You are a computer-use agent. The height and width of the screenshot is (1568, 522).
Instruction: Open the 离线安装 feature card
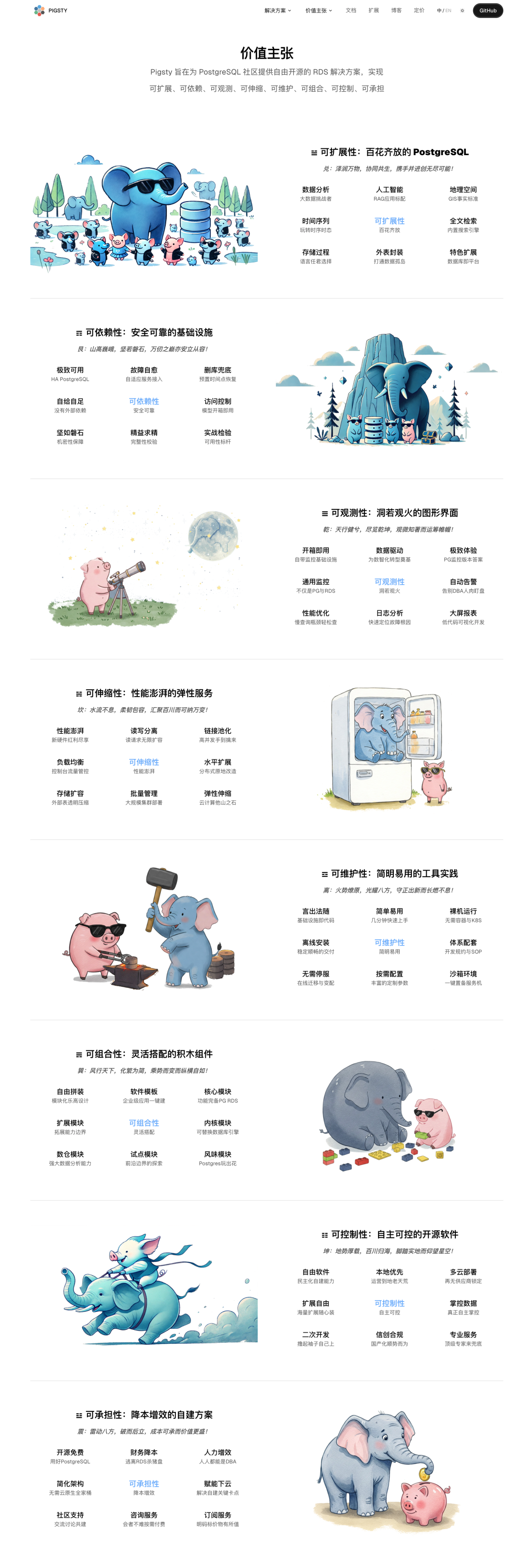coord(315,946)
